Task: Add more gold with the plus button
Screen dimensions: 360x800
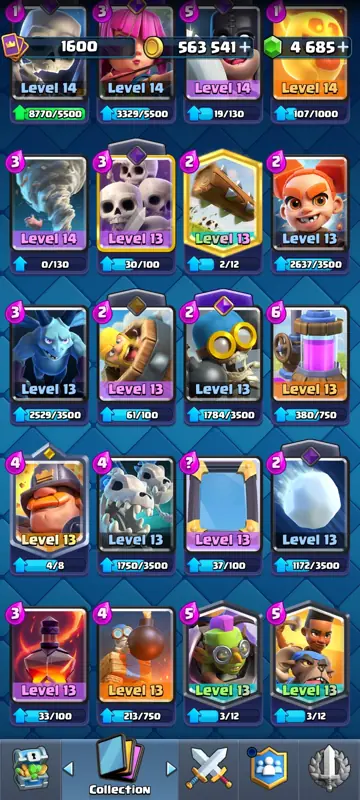Action: 245,47
